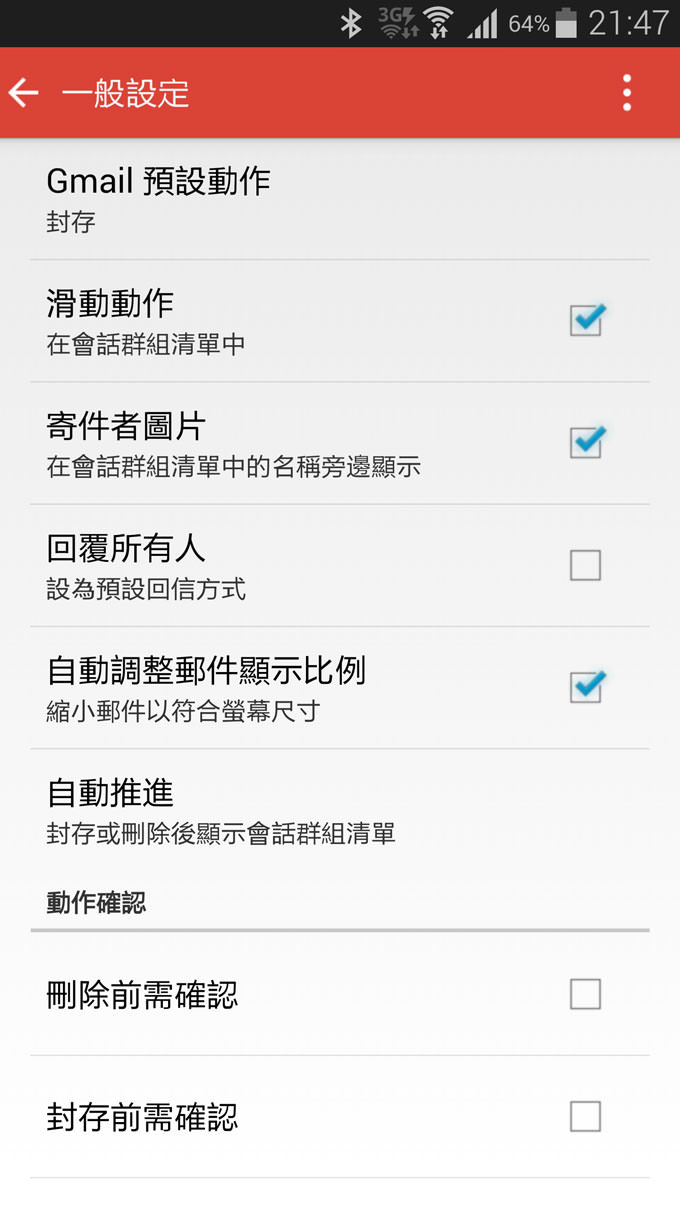Go back from 一般設定
Viewport: 680px width, 1209px height.
[24, 93]
